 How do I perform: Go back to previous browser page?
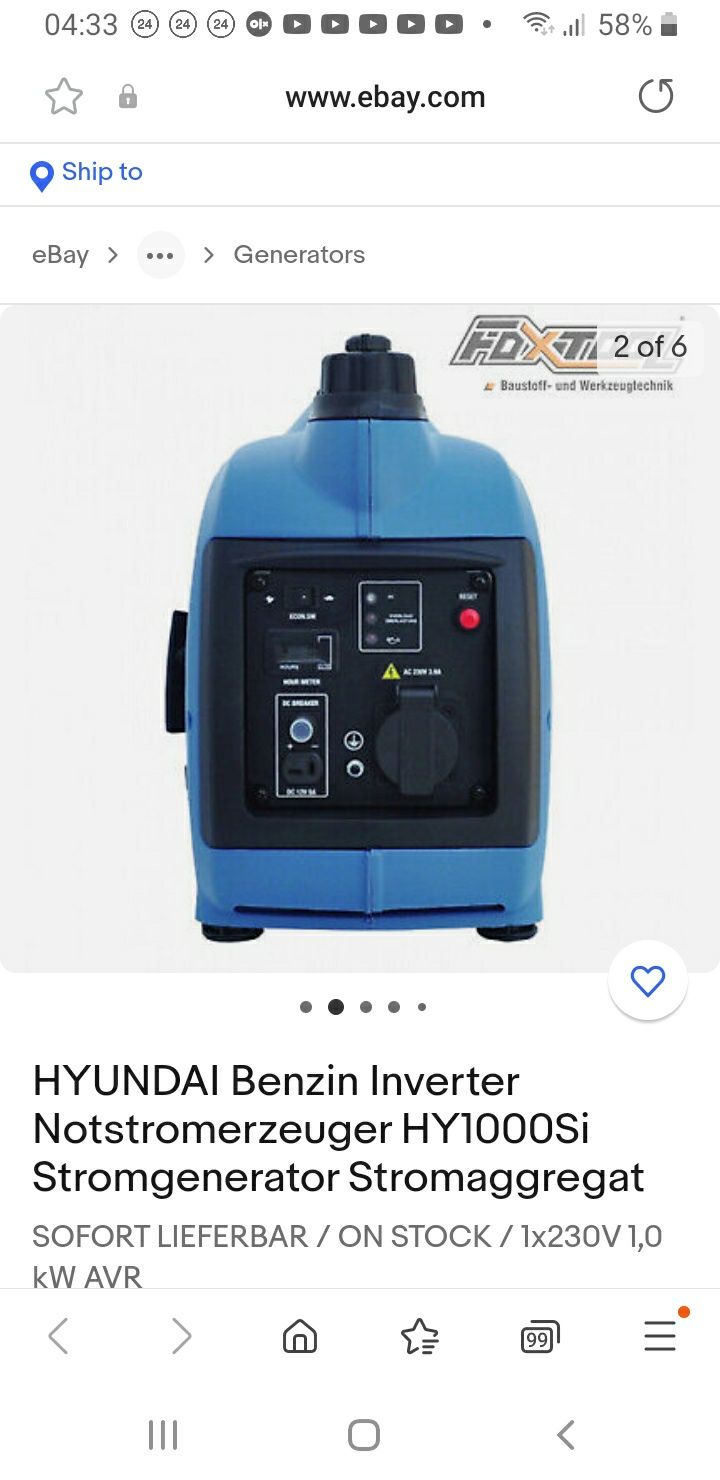(x=58, y=1336)
